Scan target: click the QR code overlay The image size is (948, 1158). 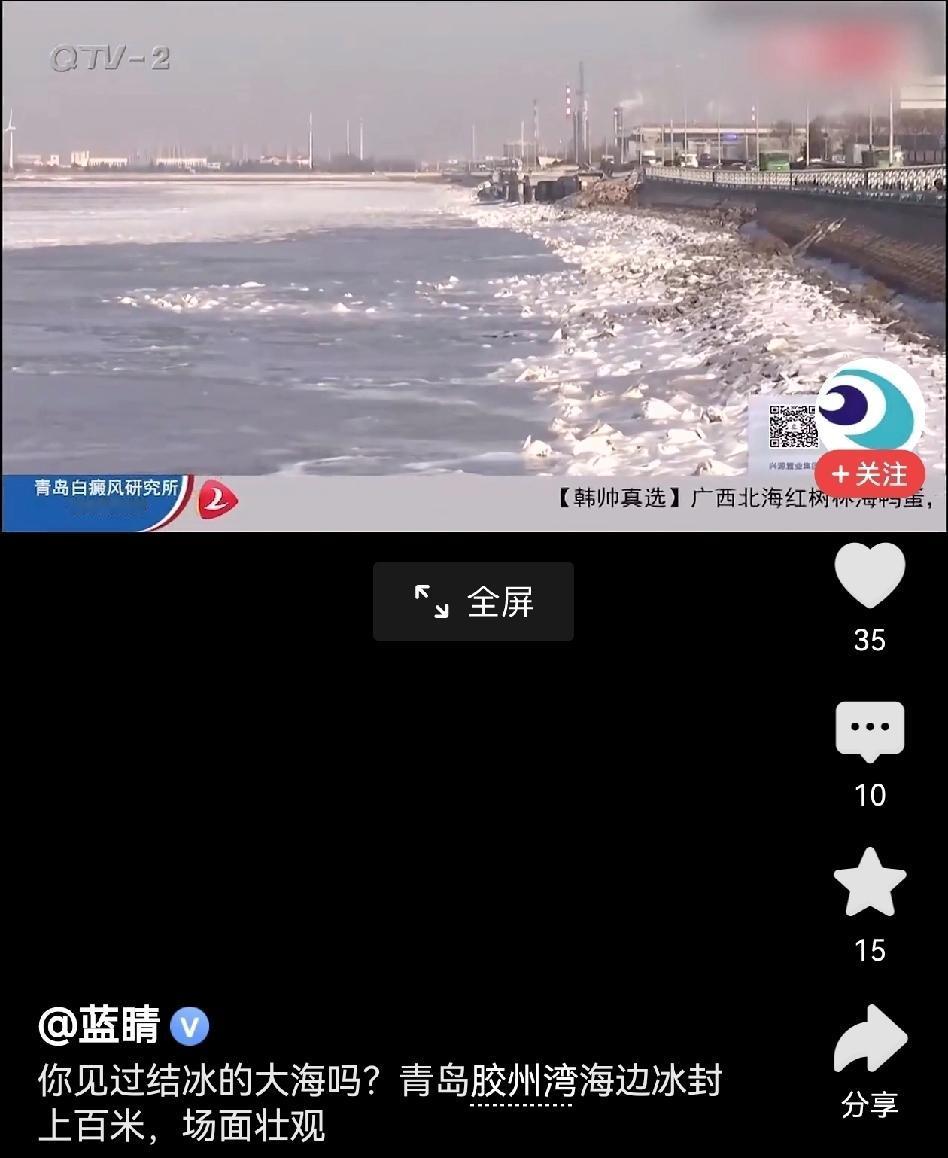click(795, 426)
